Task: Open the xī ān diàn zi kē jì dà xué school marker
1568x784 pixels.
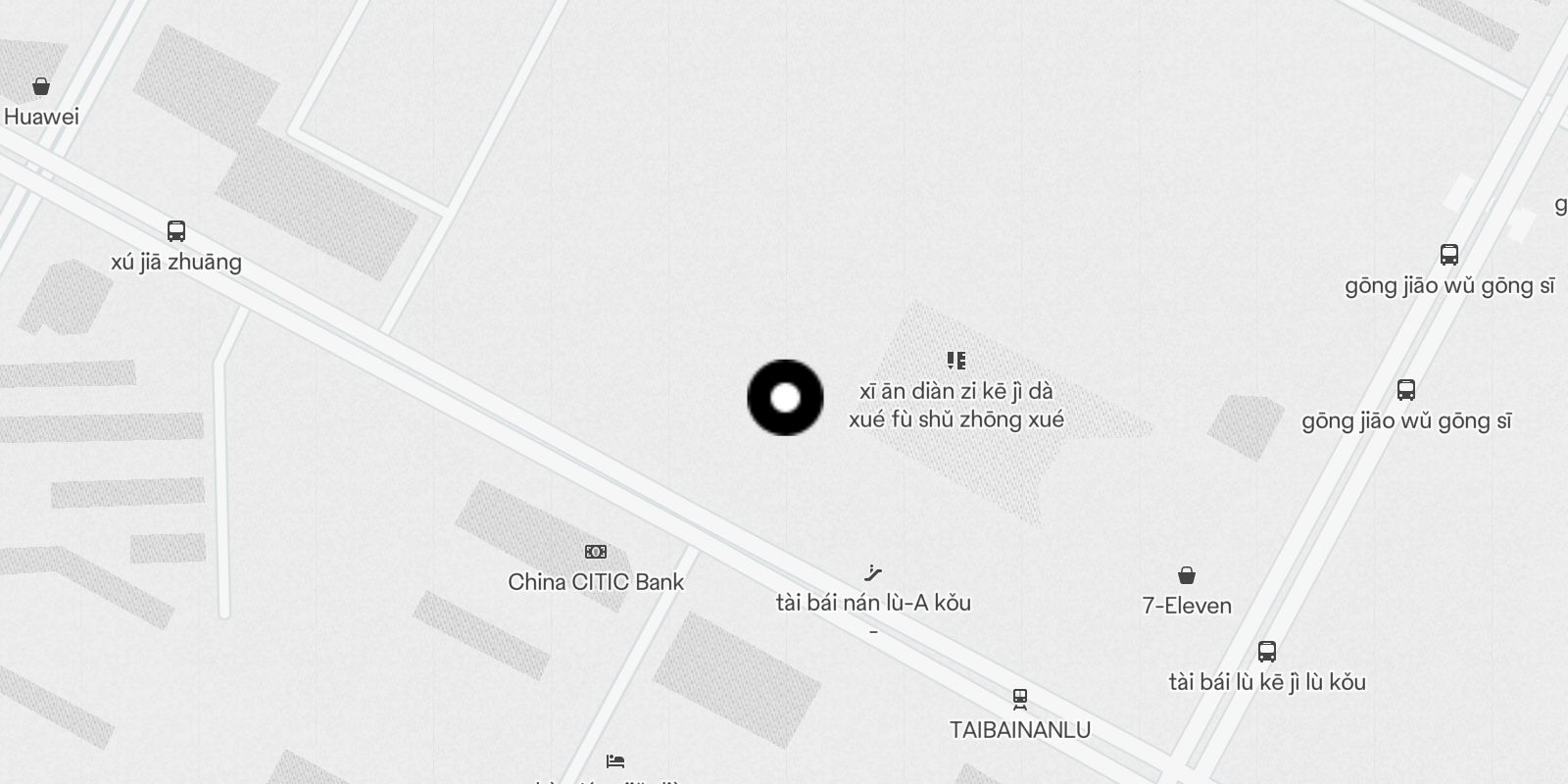Action: (x=956, y=362)
